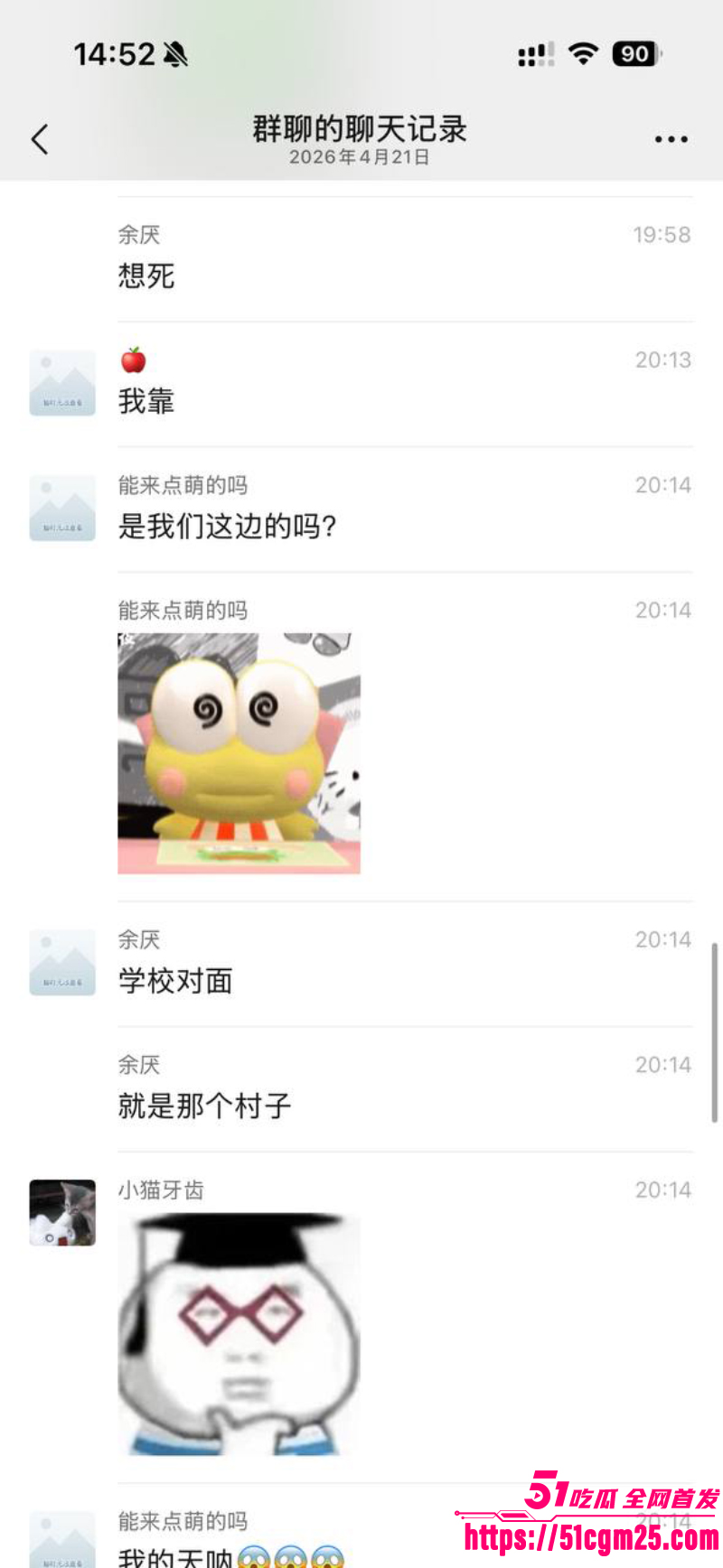Tap the Wi-Fi status icon
This screenshot has width=723, height=1568.
click(x=583, y=53)
